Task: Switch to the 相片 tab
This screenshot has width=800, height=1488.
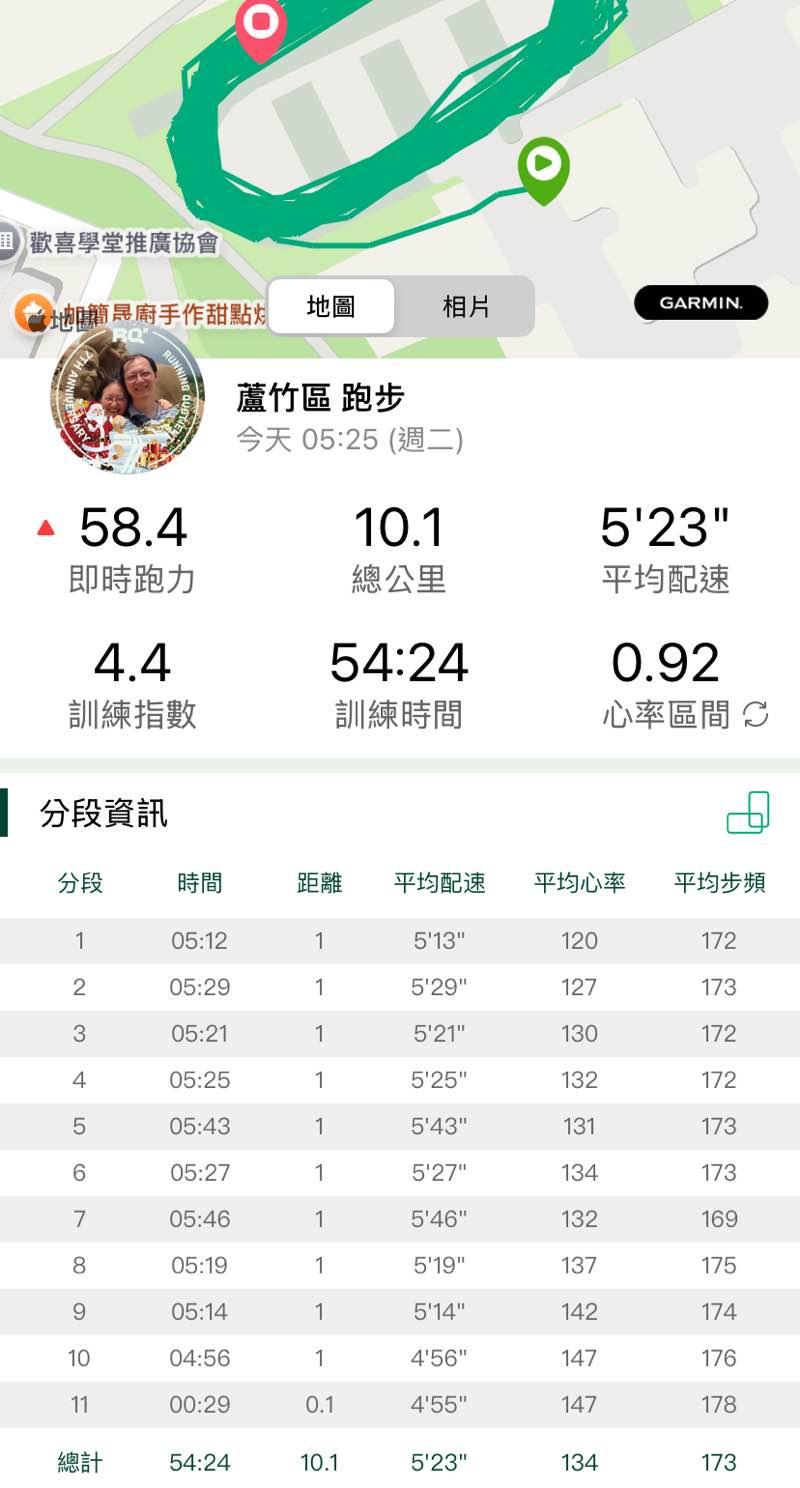Action: tap(465, 307)
